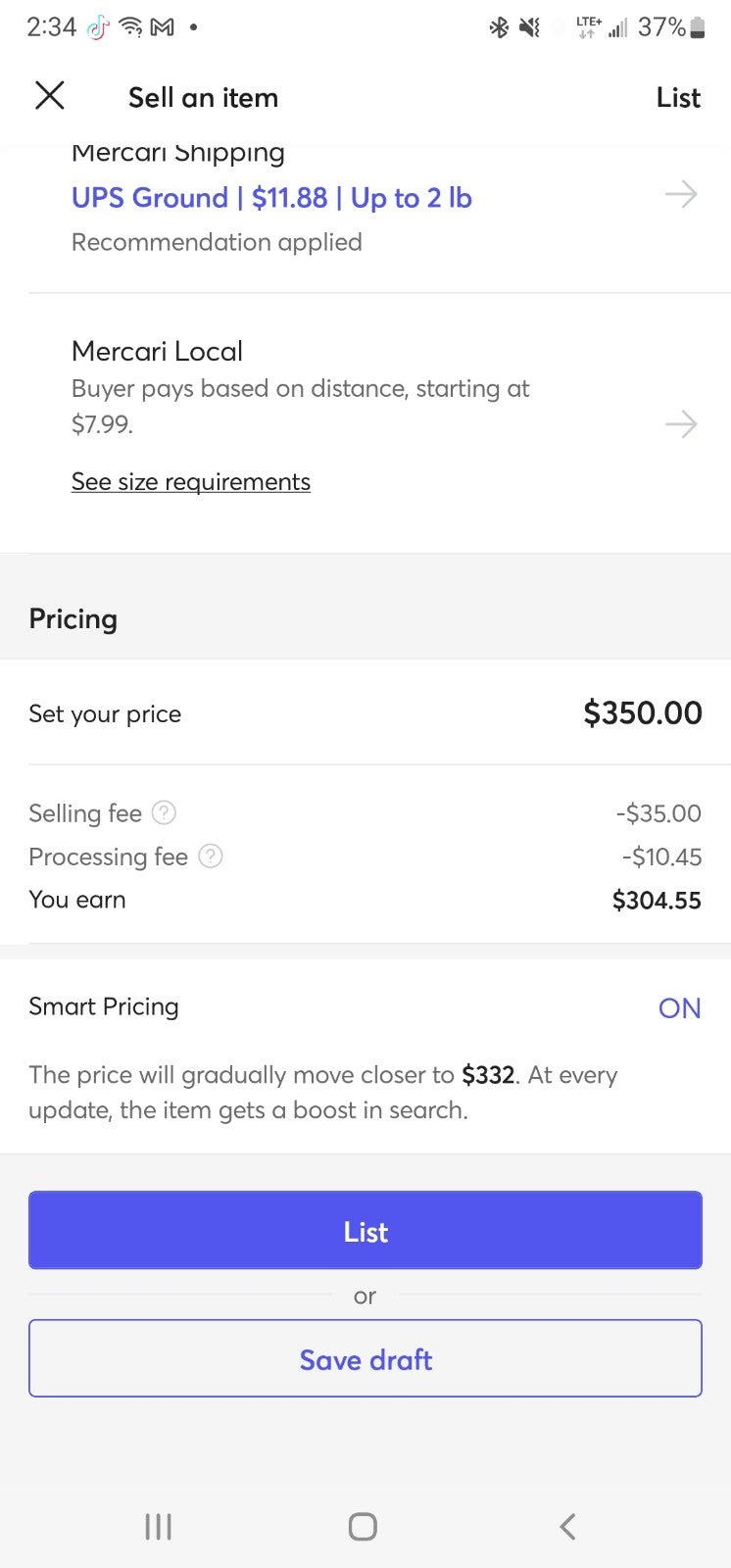This screenshot has height=1568, width=731.
Task: Save the listing as draft
Action: pos(365,1358)
